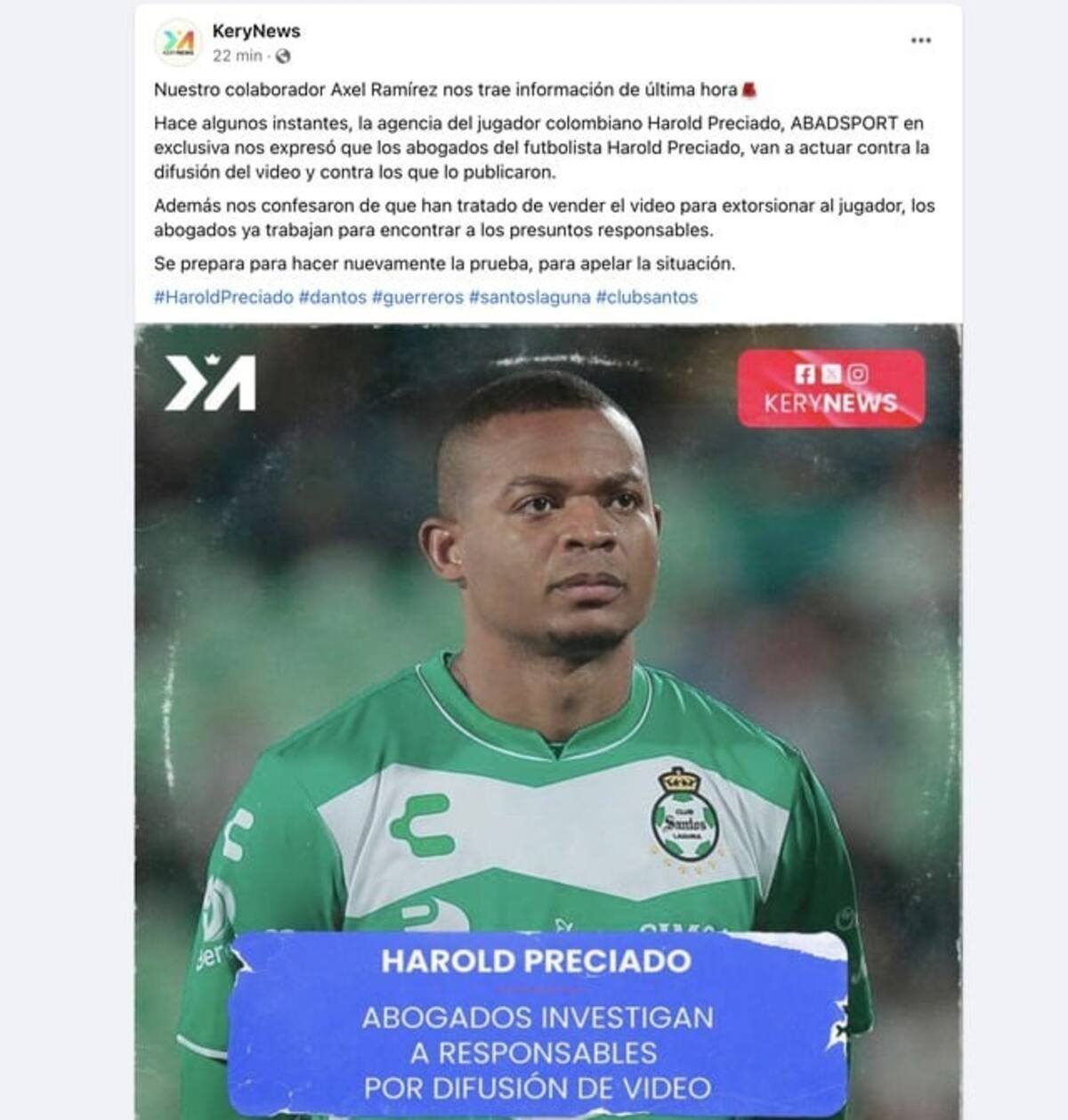
Task: Open the 22 min post timestamp
Action: pyautogui.click(x=237, y=56)
